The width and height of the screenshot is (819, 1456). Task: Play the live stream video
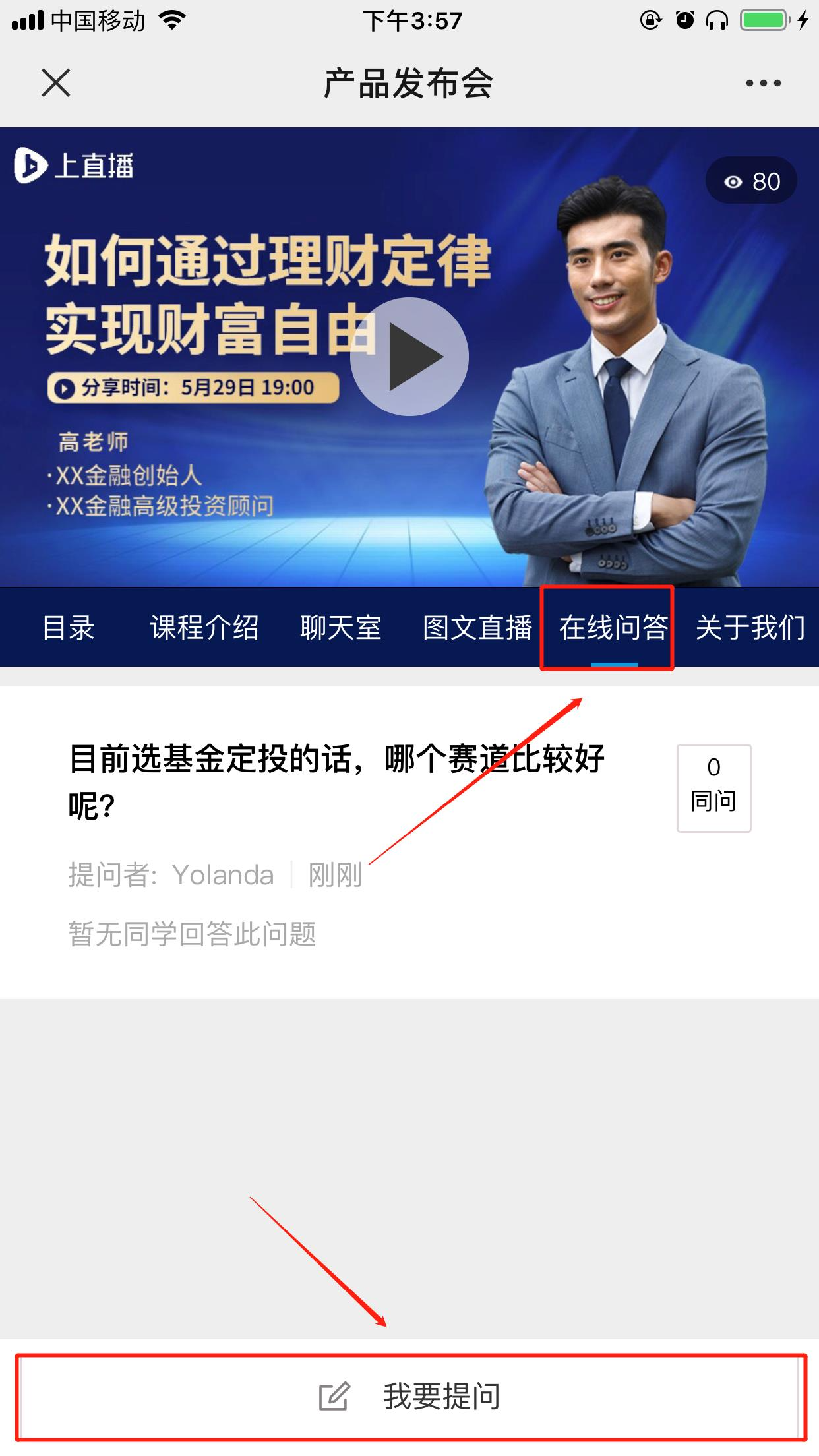tap(409, 357)
